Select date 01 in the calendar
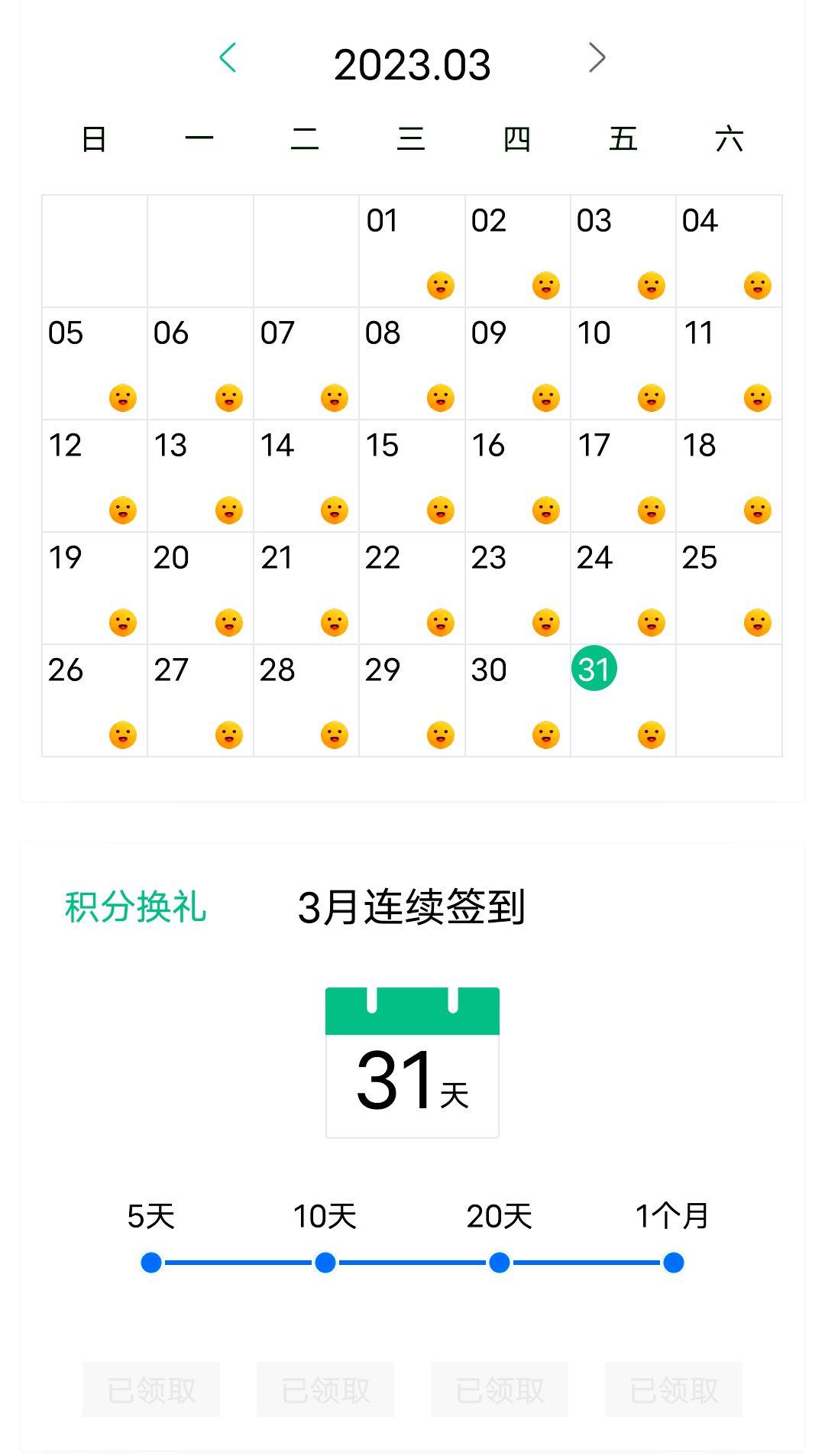825x1456 pixels. (x=412, y=251)
